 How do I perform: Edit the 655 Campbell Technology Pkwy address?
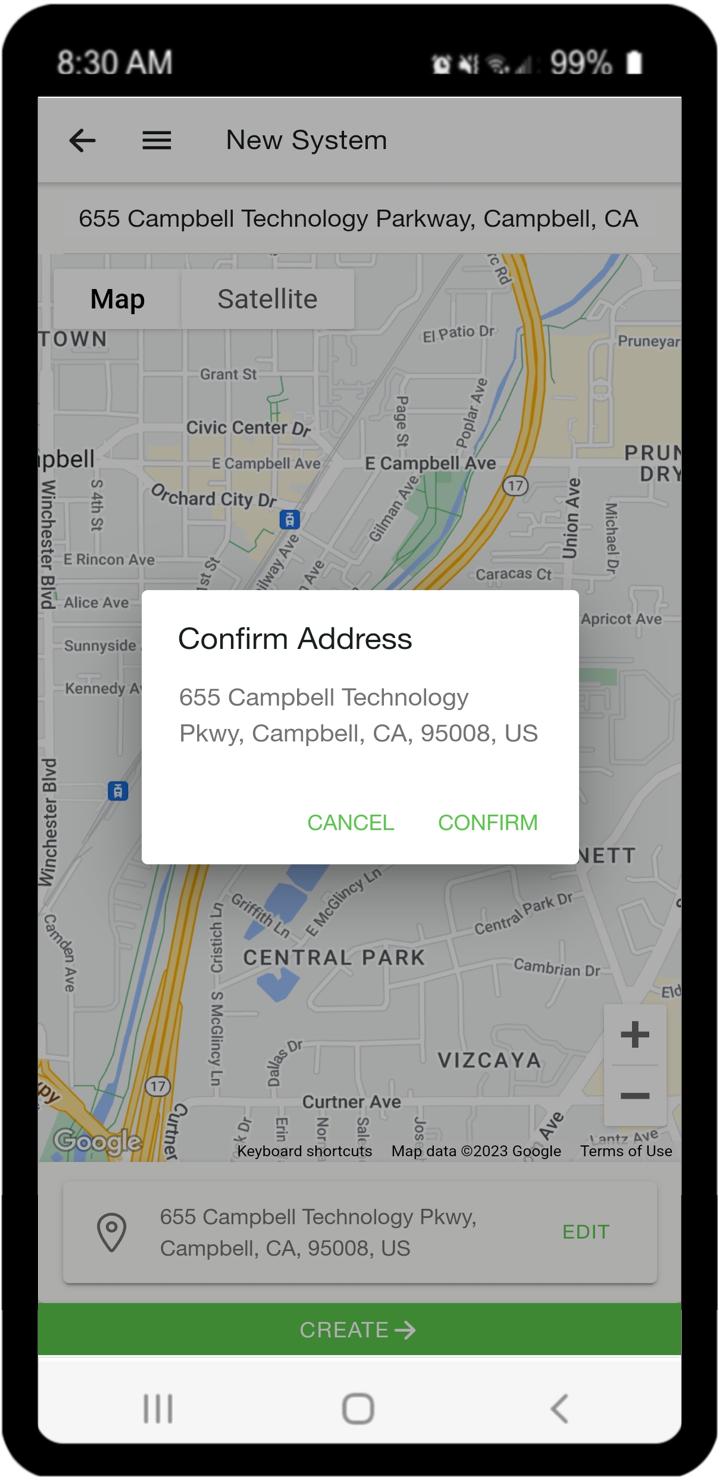click(x=585, y=1232)
